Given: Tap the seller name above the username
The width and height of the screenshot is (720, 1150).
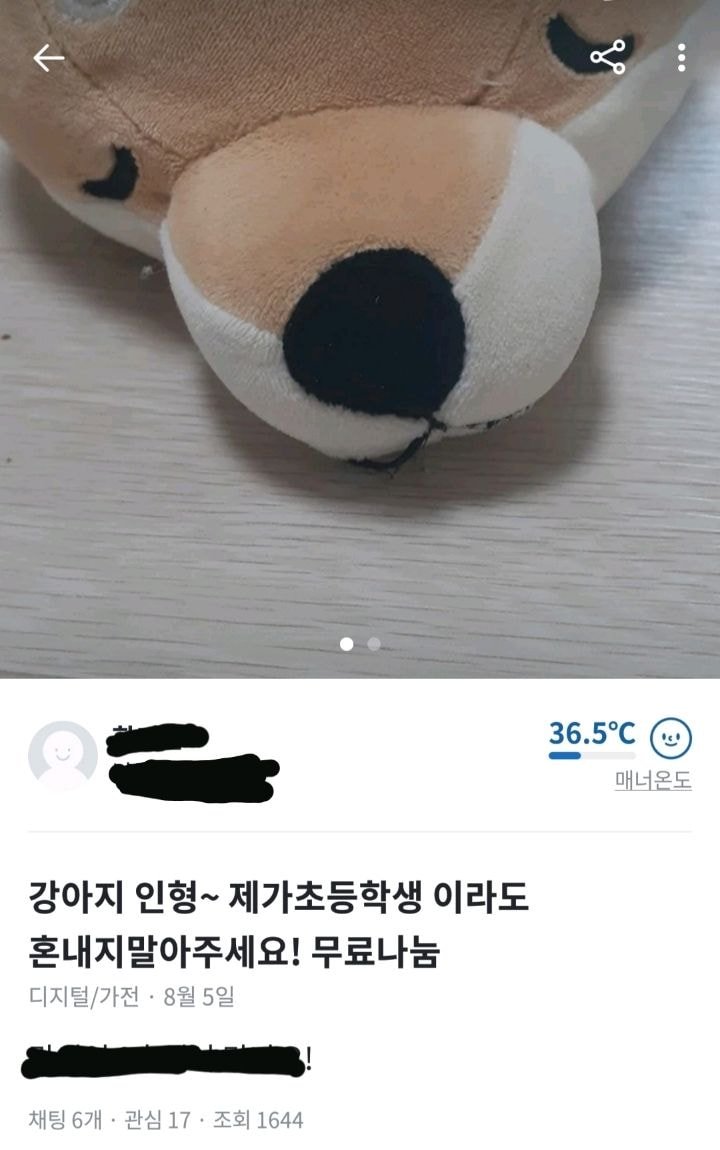Looking at the screenshot, I should [x=160, y=737].
